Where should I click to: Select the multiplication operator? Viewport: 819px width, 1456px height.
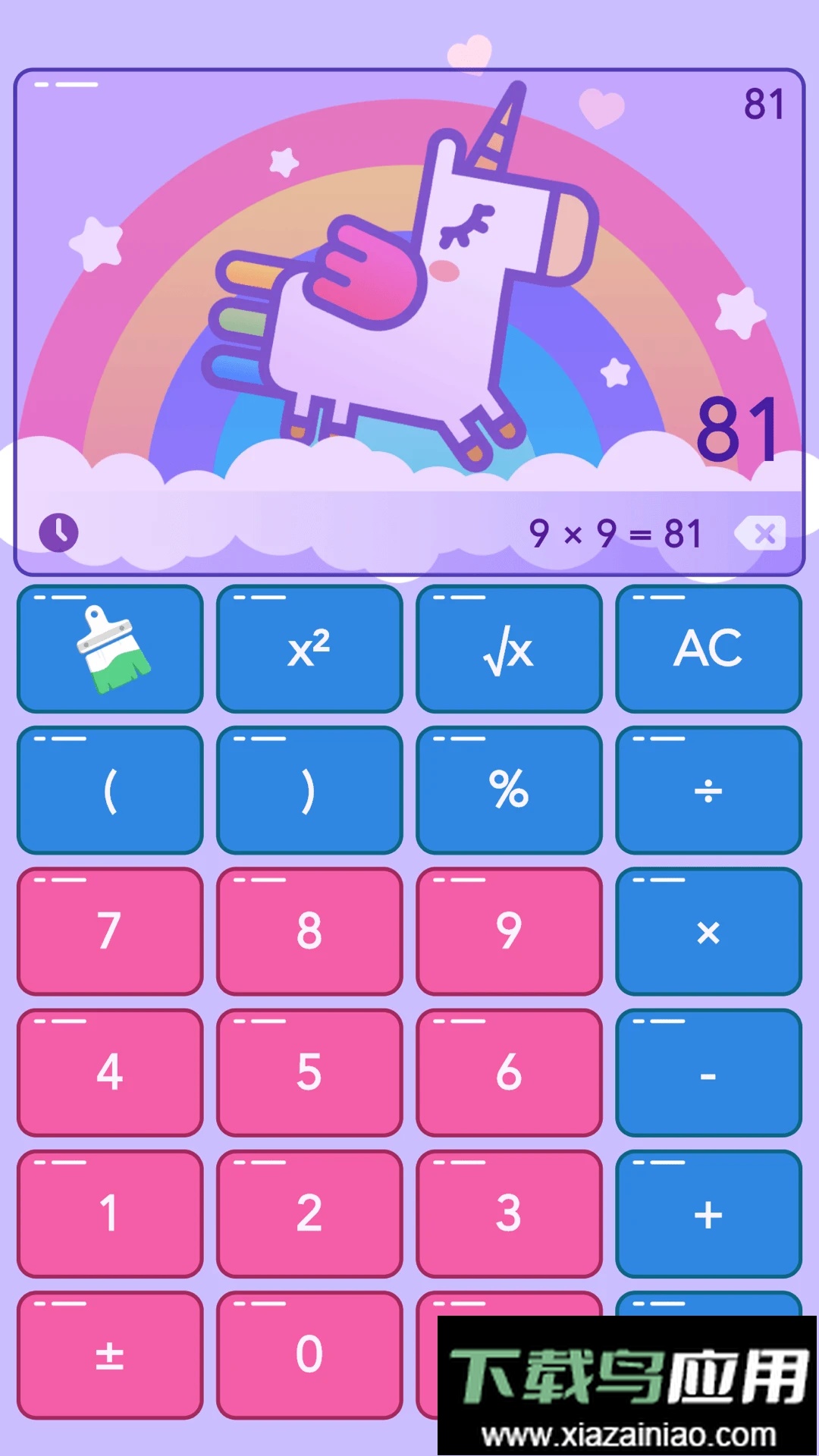point(708,931)
